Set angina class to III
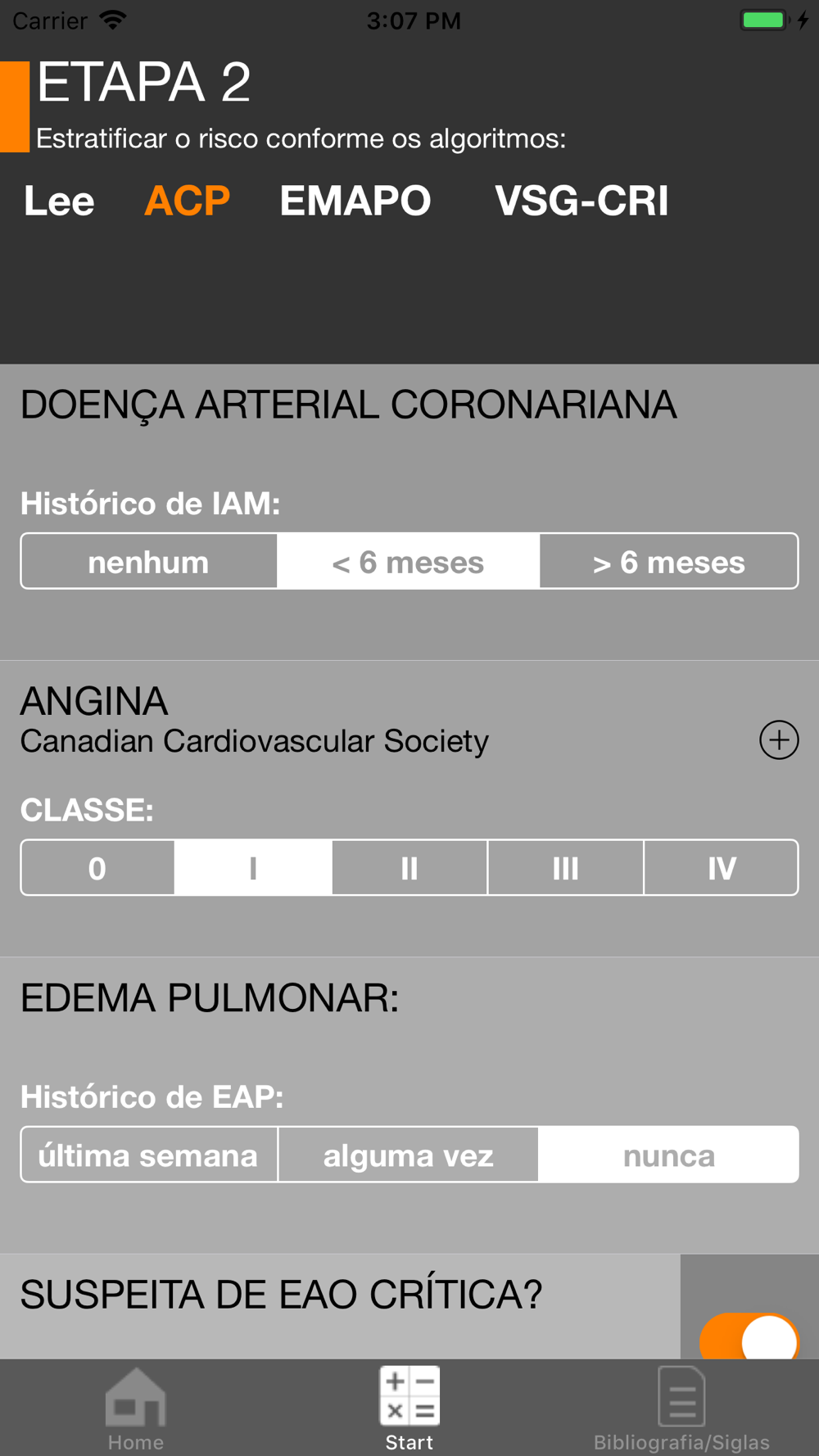819x1456 pixels. [x=565, y=868]
